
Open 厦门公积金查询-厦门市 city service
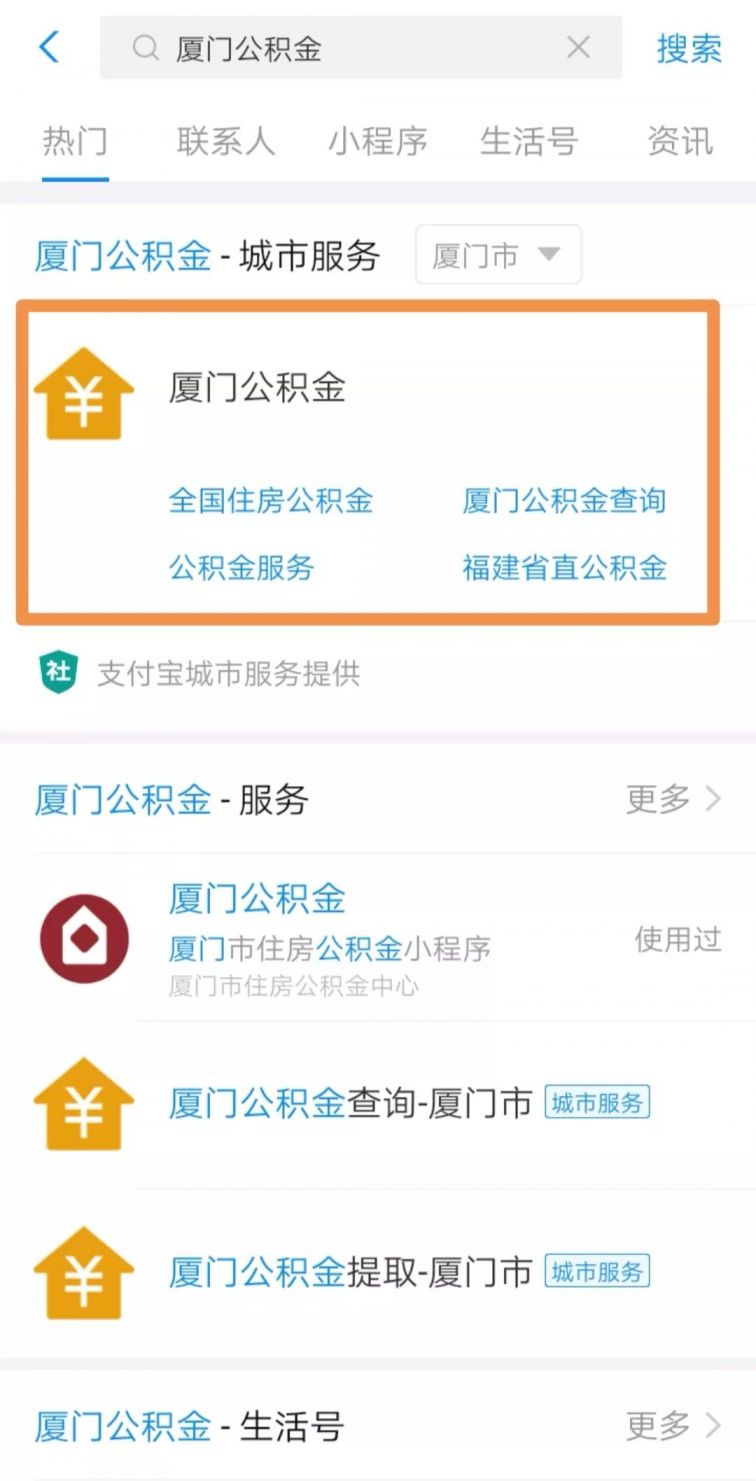(350, 1103)
